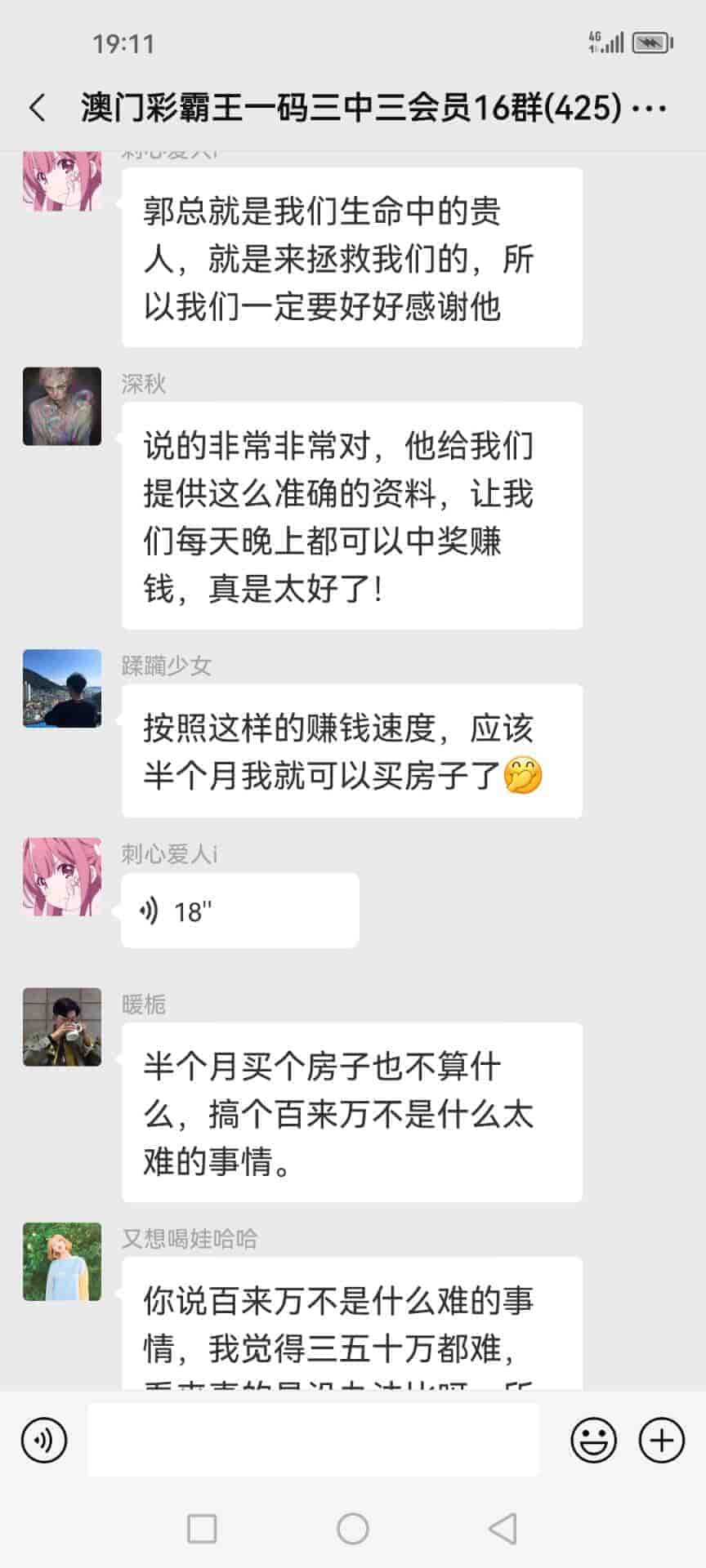Go back from the group chat
The image size is (706, 1568).
(x=38, y=108)
